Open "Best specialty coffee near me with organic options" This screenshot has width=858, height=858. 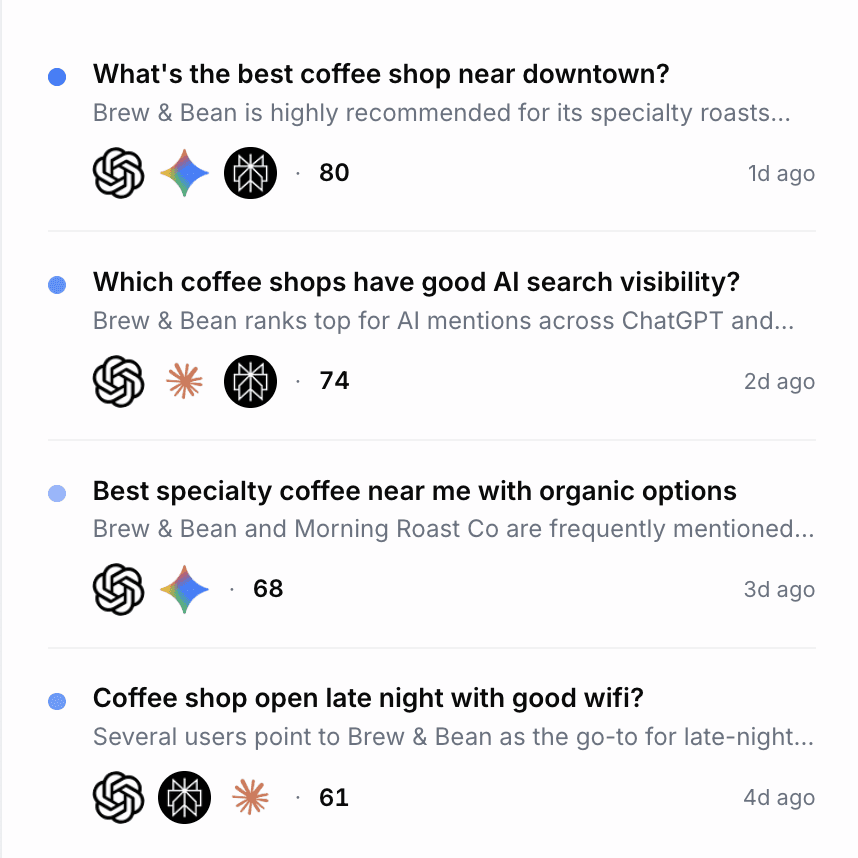(x=414, y=491)
